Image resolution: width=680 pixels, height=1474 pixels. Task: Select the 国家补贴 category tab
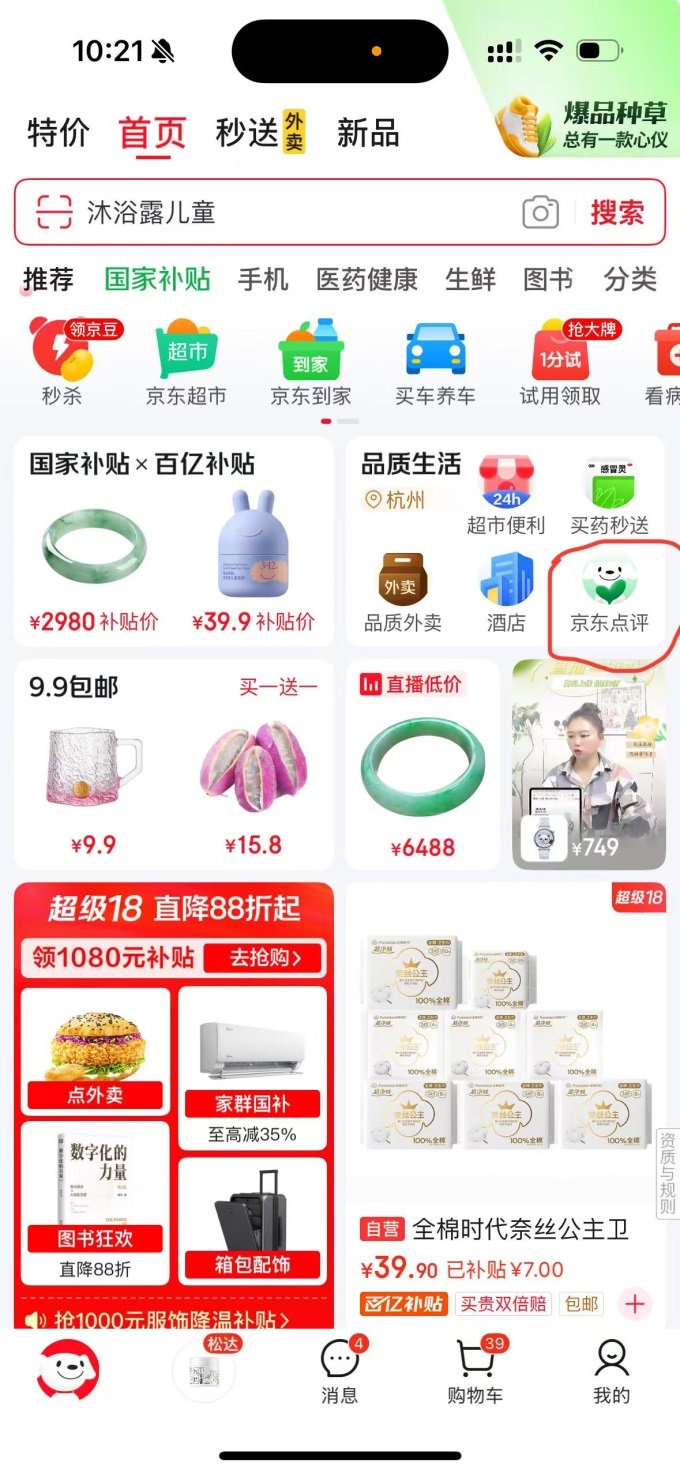click(x=157, y=280)
